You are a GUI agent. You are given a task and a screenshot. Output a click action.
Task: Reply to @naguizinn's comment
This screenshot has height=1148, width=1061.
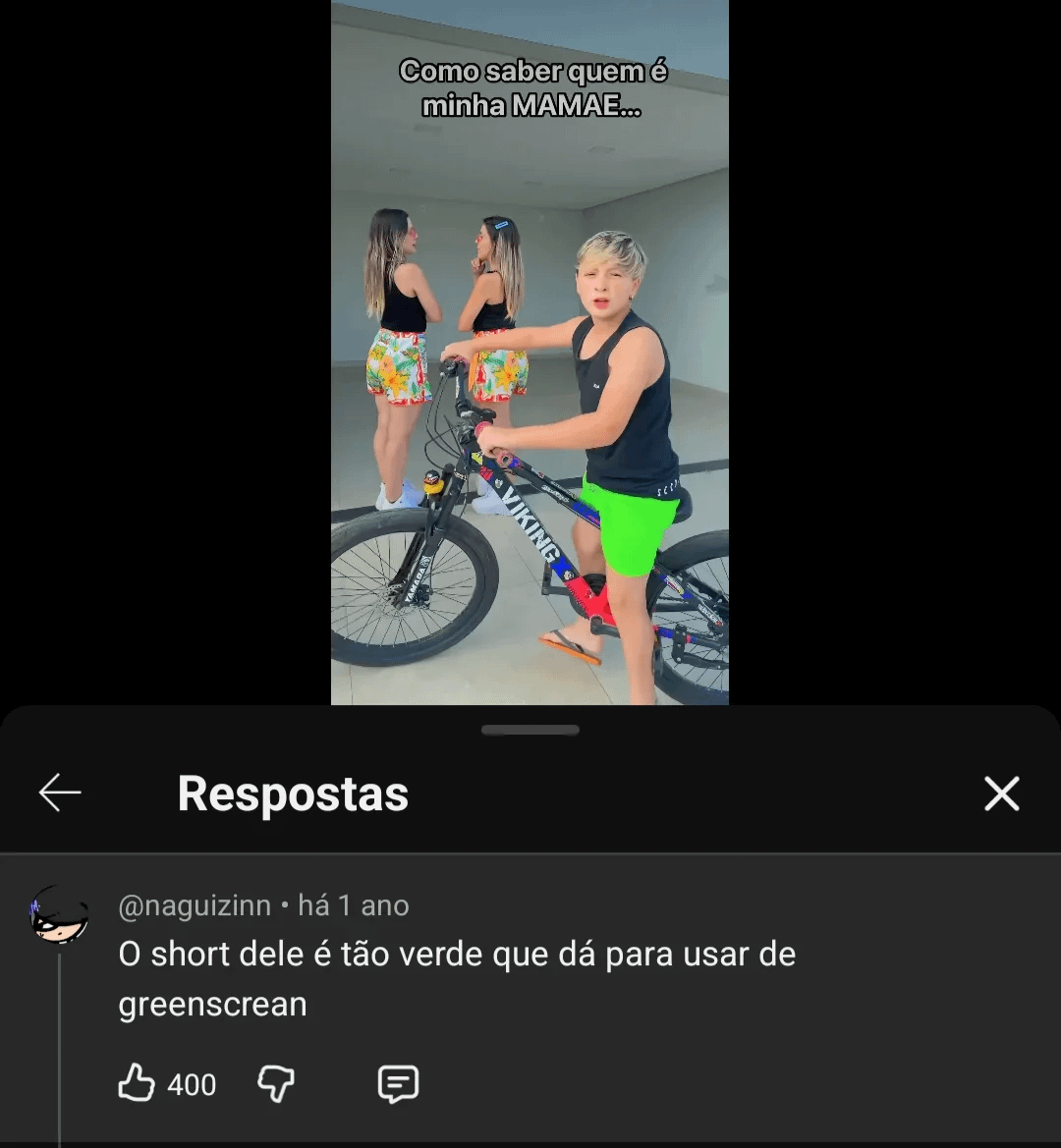tap(398, 1083)
